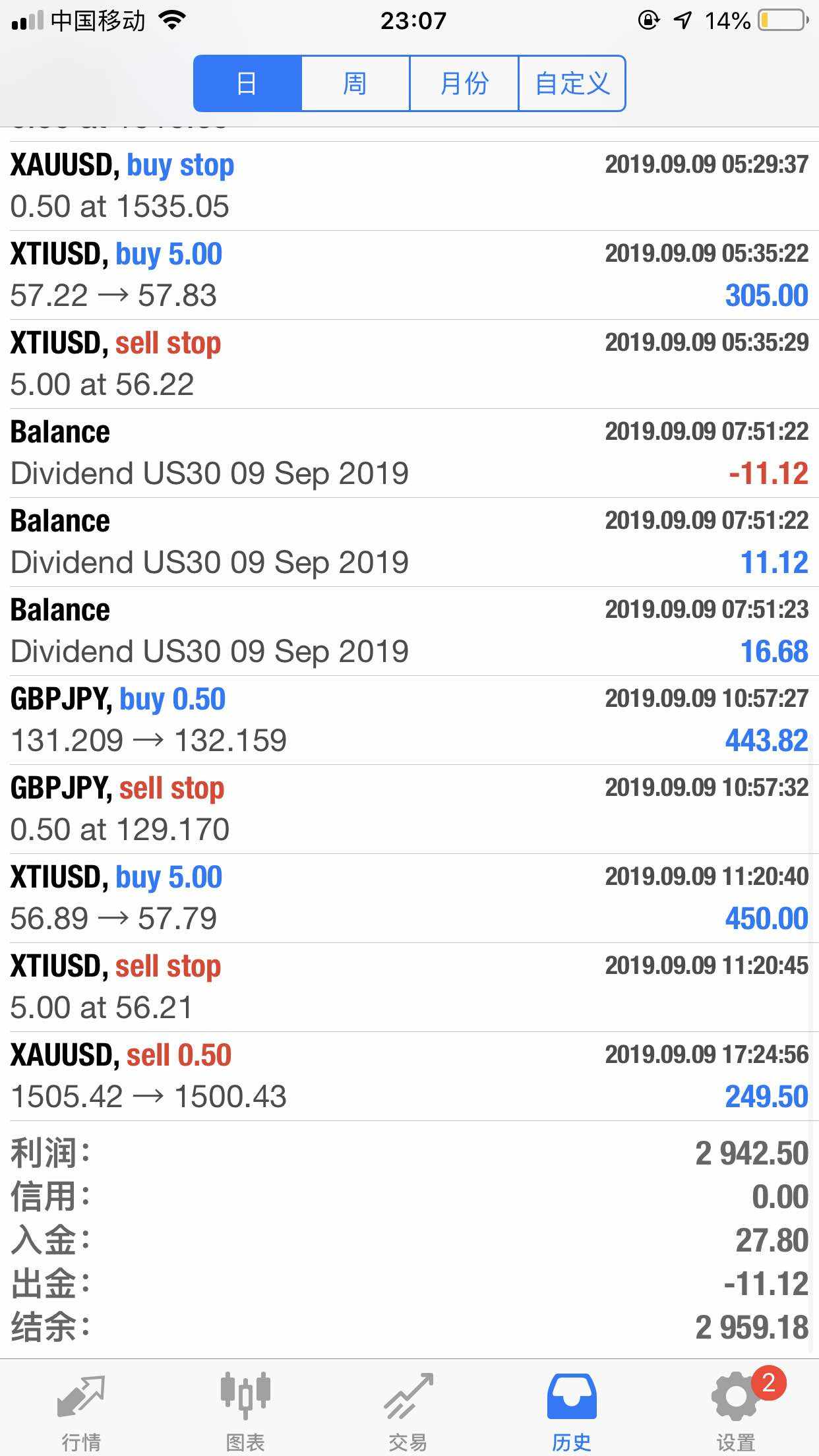The height and width of the screenshot is (1456, 819).
Task: Open XTIUSD buy 5.00 deal with 450.00 profit
Action: point(409,898)
